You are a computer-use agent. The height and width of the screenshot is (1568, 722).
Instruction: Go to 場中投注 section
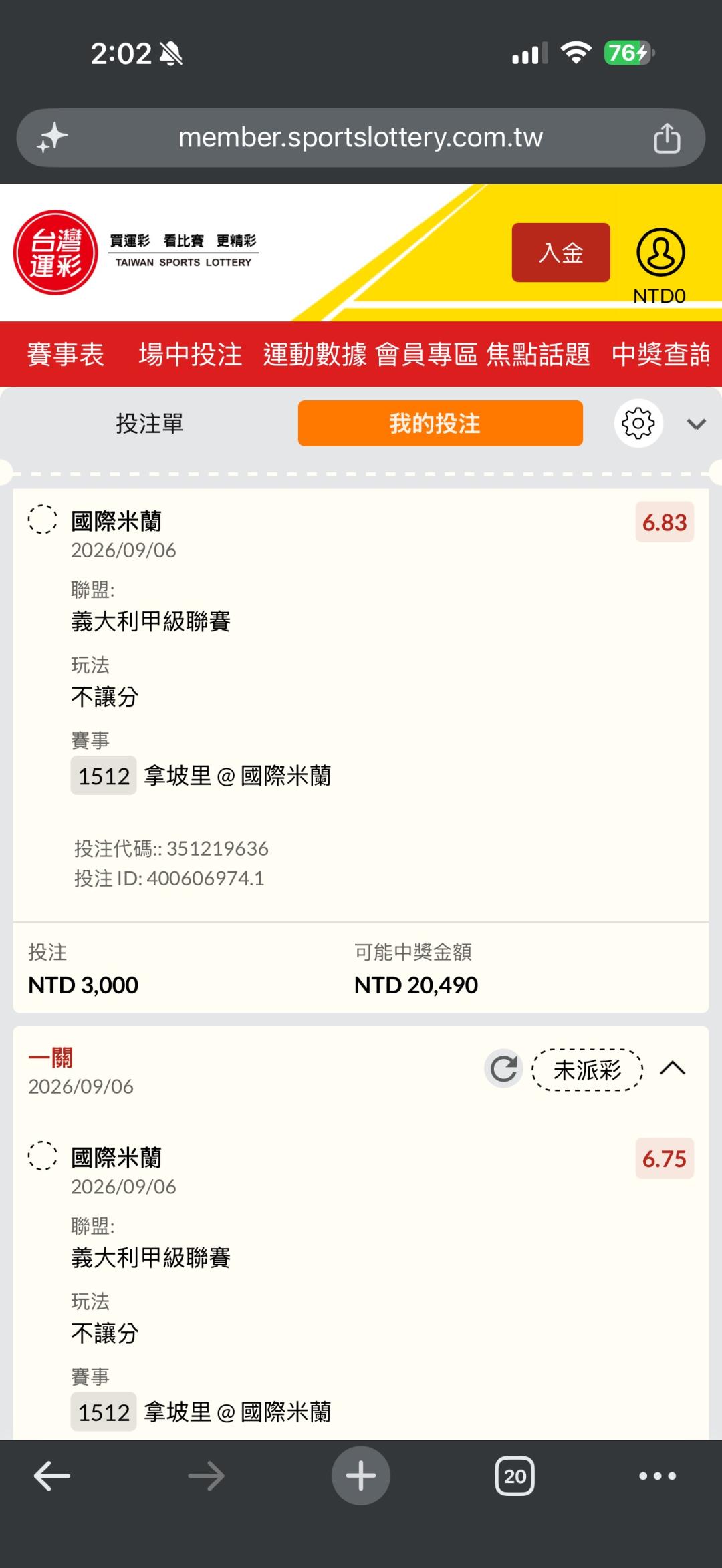(x=190, y=354)
